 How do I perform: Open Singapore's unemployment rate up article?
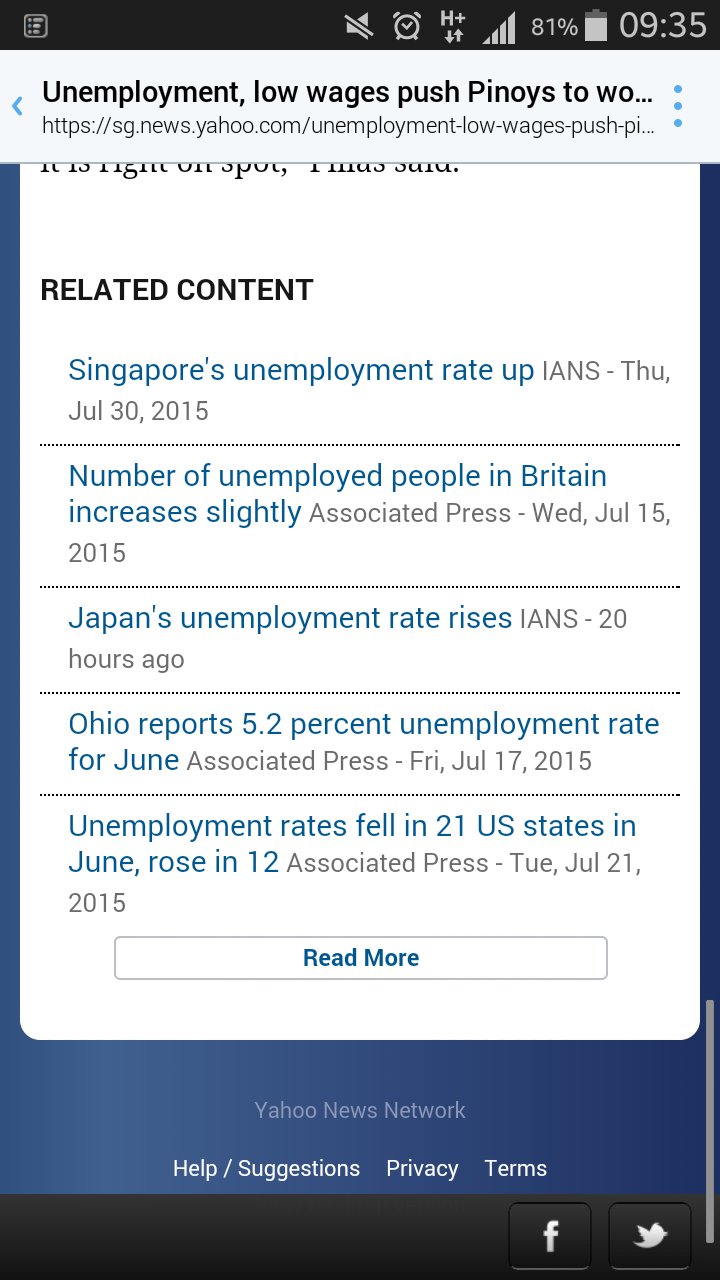click(x=300, y=370)
